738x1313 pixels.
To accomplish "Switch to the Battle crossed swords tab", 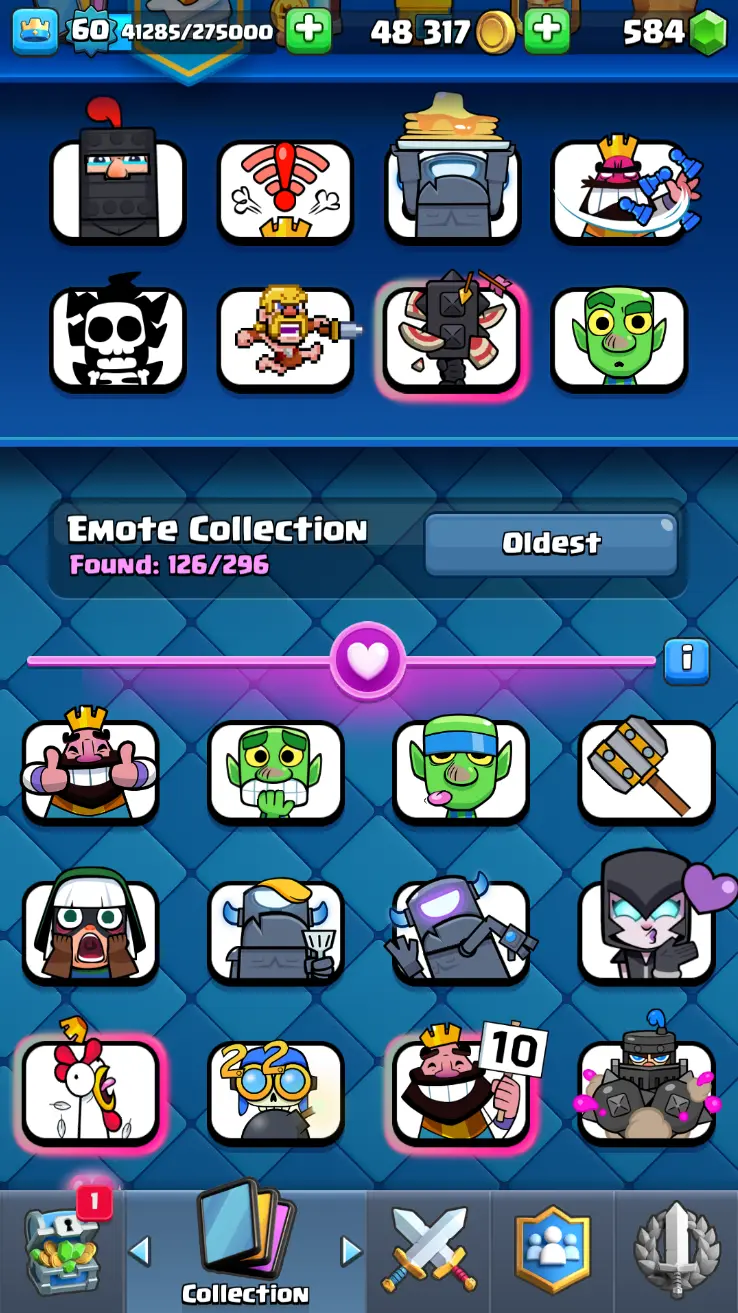I will [x=428, y=1250].
